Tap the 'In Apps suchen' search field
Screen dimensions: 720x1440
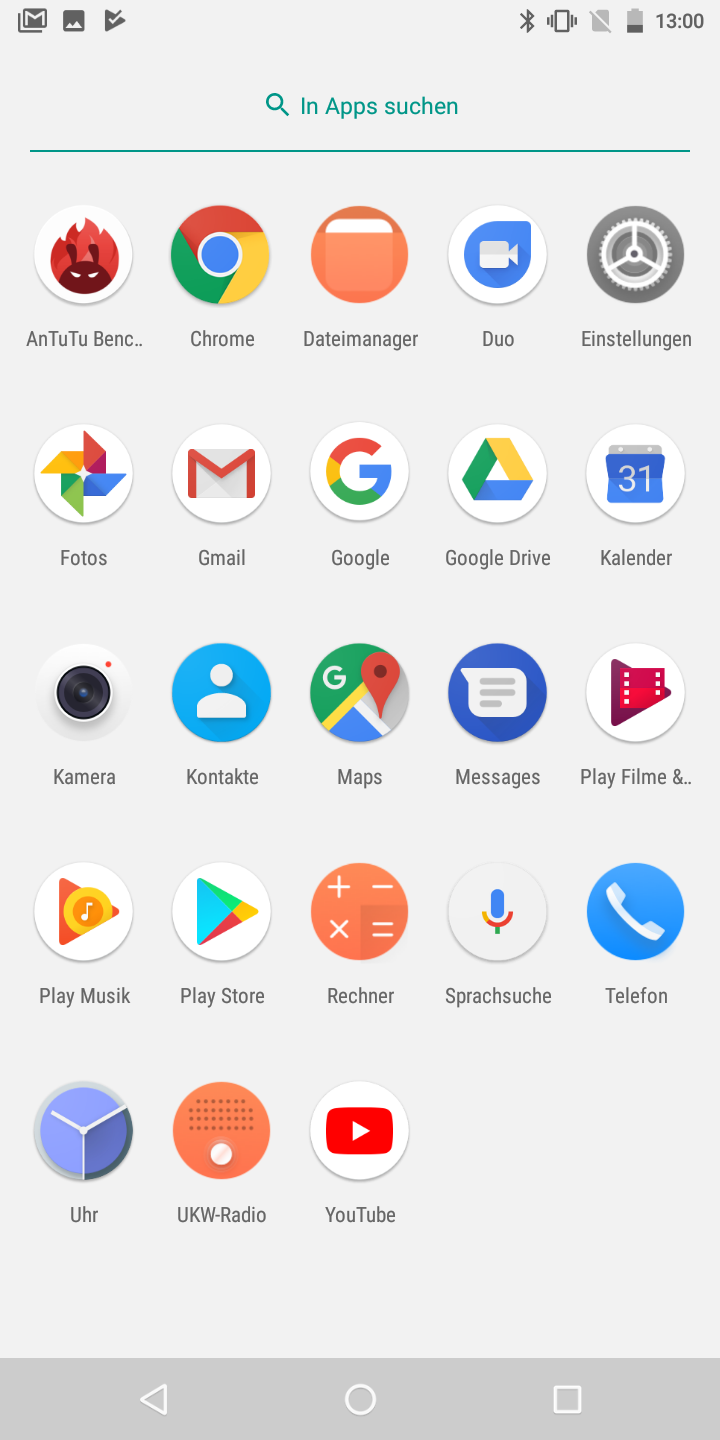pyautogui.click(x=360, y=106)
